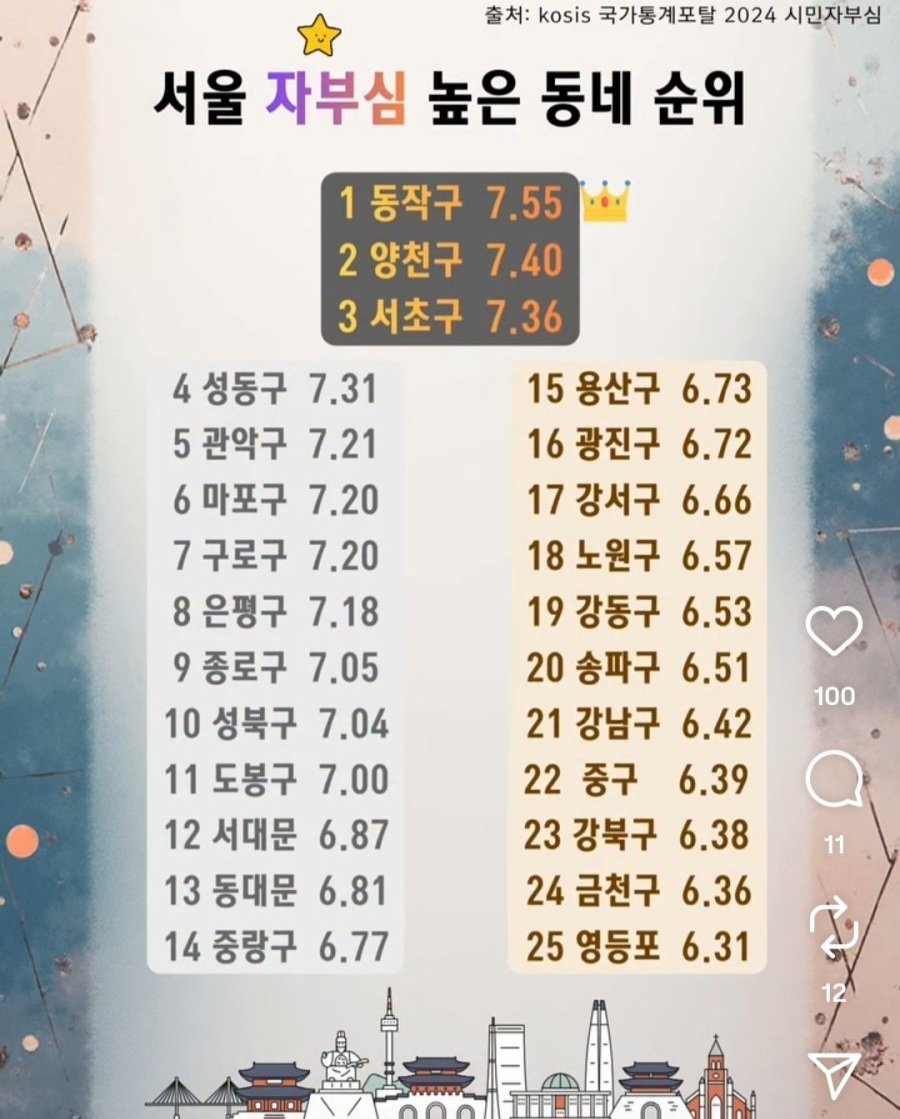
Task: Share the reel via paper plane icon
Action: (833, 1073)
